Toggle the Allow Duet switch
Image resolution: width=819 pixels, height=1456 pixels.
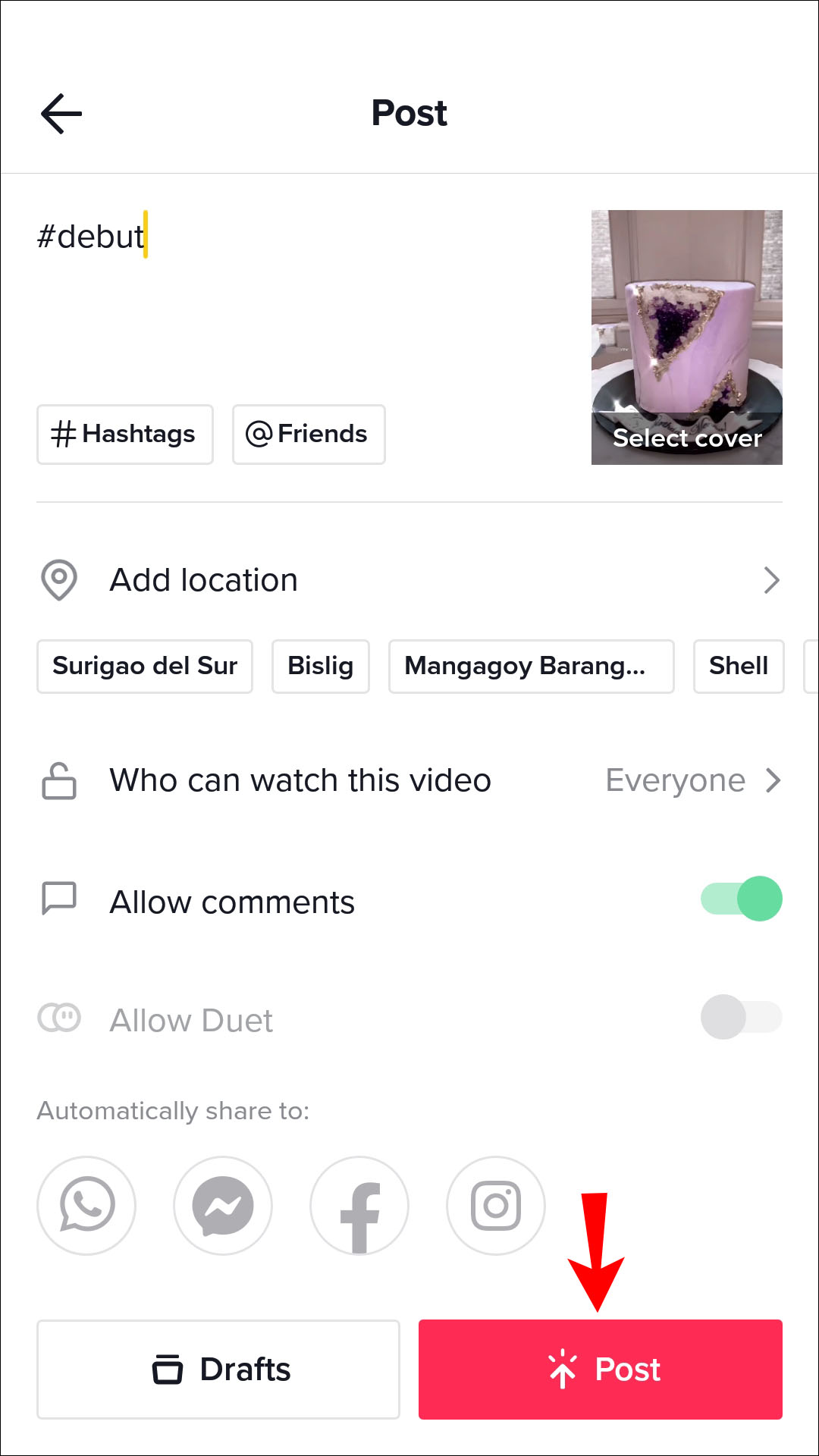pyautogui.click(x=741, y=1017)
